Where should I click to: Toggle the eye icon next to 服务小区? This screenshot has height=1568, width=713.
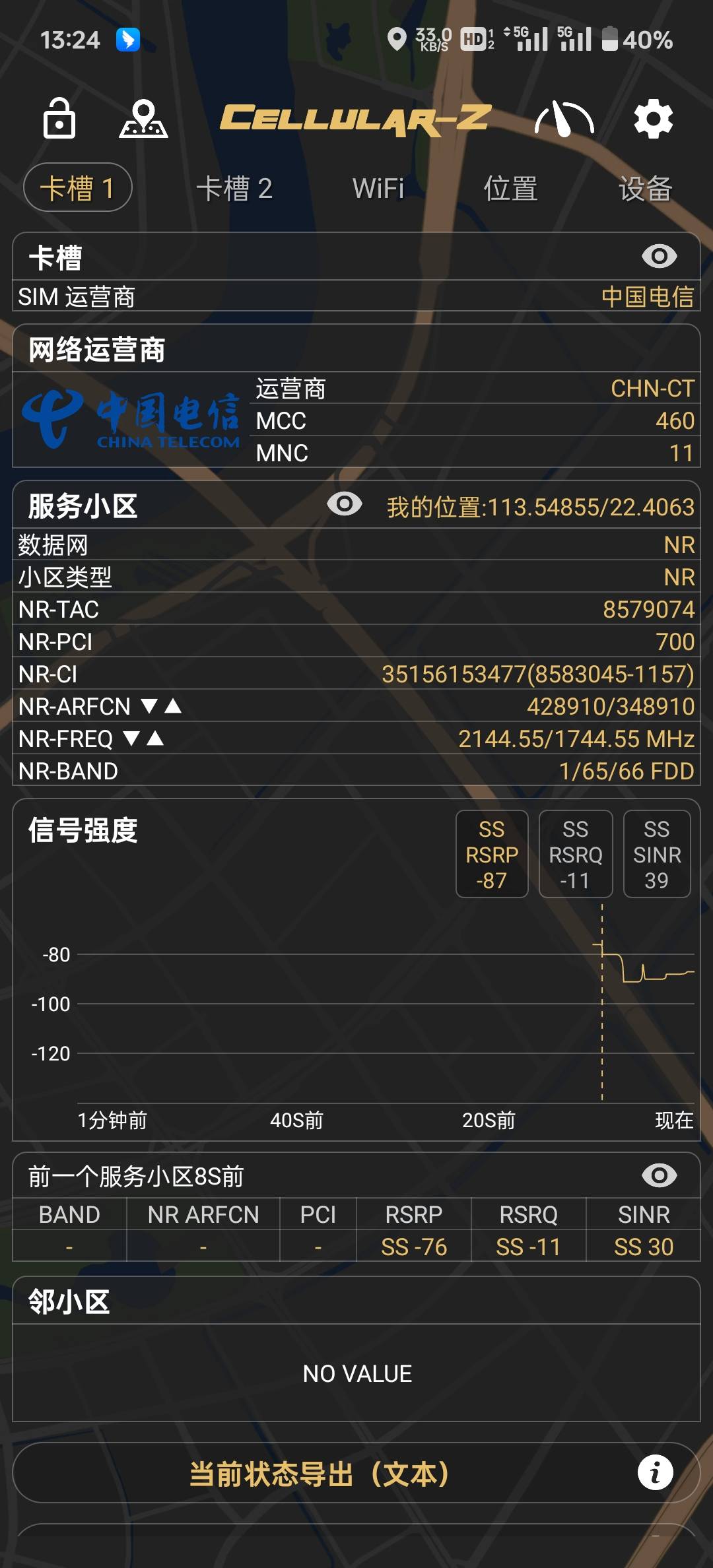345,505
